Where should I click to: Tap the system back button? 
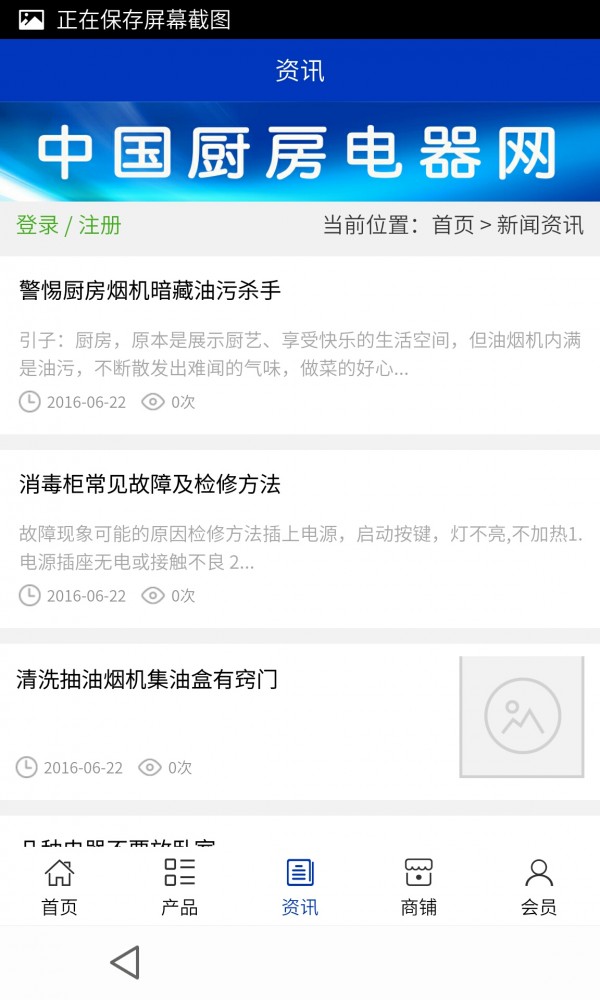click(125, 963)
